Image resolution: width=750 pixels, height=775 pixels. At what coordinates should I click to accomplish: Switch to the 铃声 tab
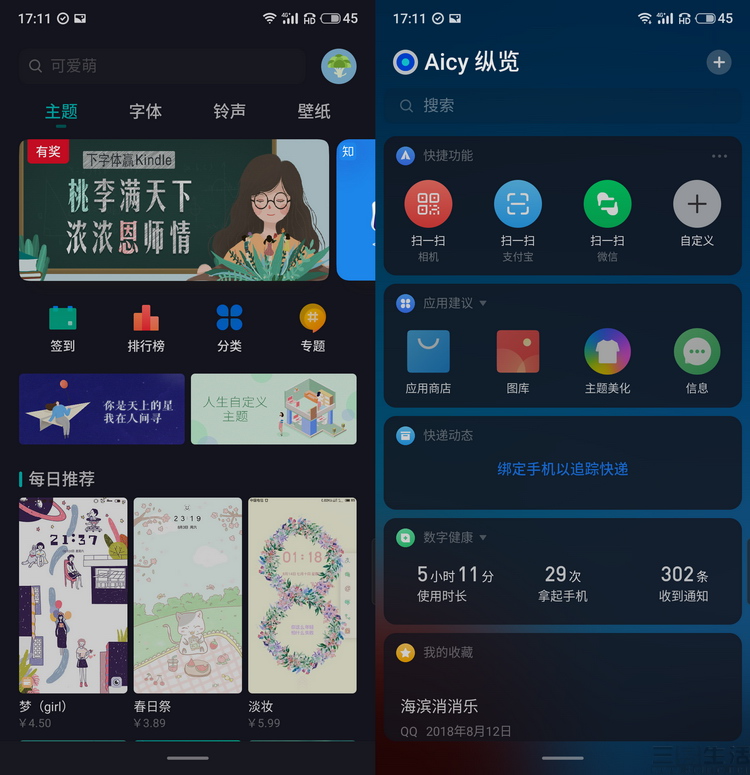(229, 111)
